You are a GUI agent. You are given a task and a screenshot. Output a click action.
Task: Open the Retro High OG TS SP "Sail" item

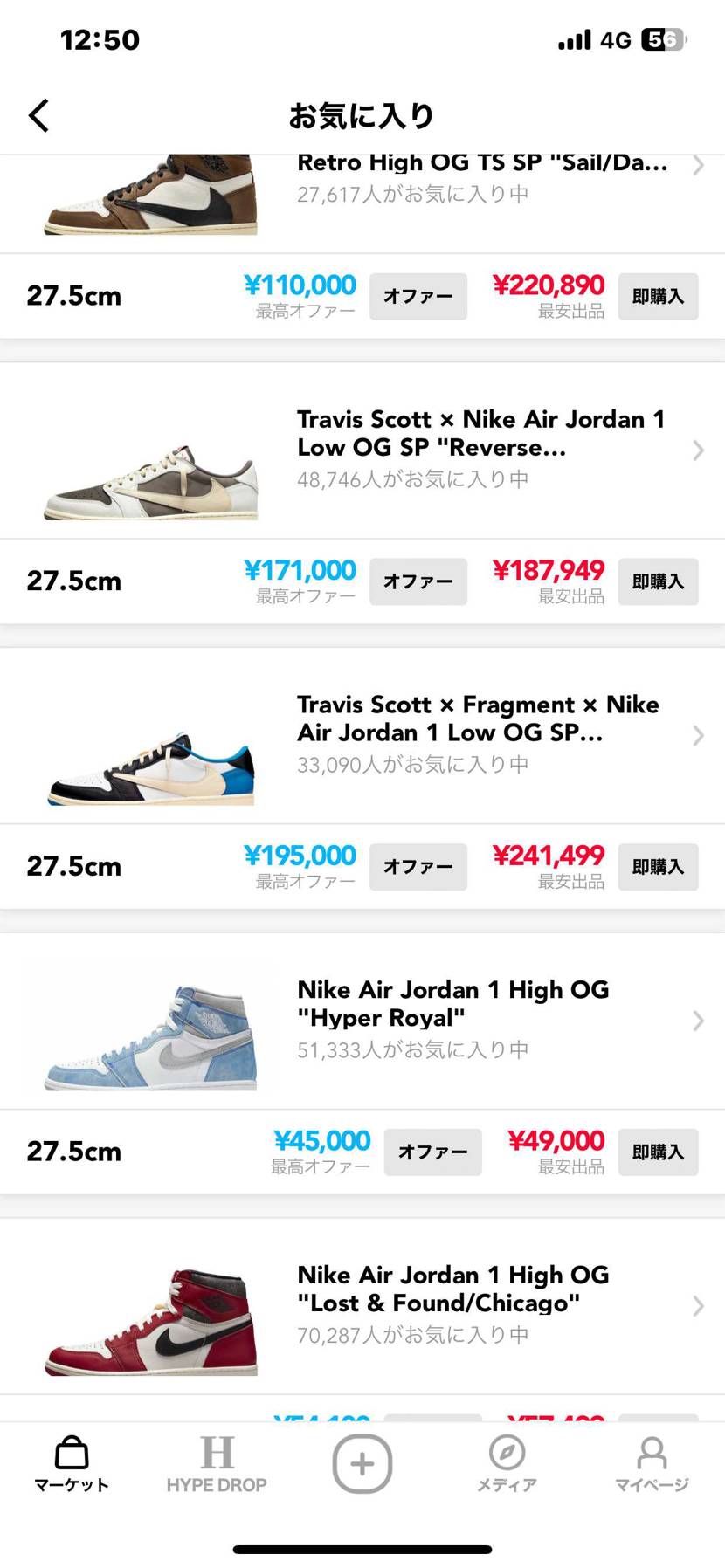coord(480,179)
